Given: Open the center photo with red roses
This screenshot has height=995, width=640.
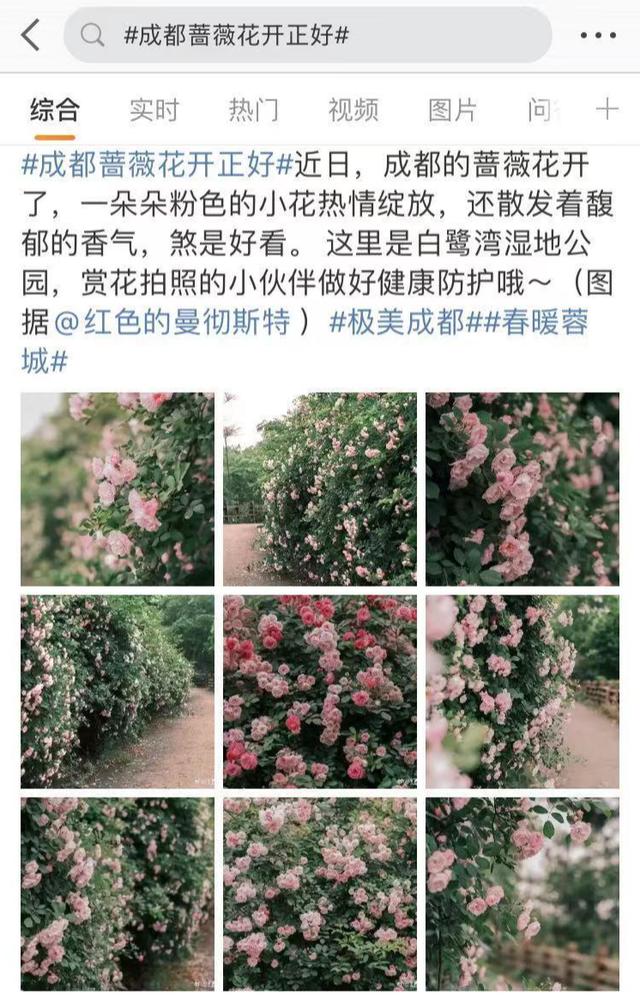Looking at the screenshot, I should coord(320,691).
